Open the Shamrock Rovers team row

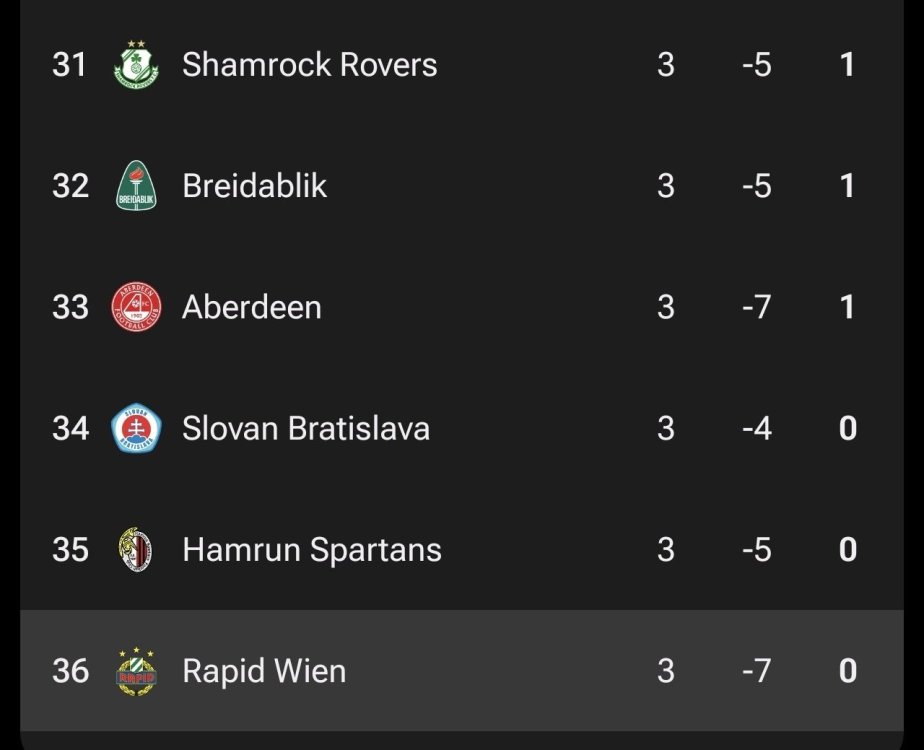pyautogui.click(x=309, y=65)
